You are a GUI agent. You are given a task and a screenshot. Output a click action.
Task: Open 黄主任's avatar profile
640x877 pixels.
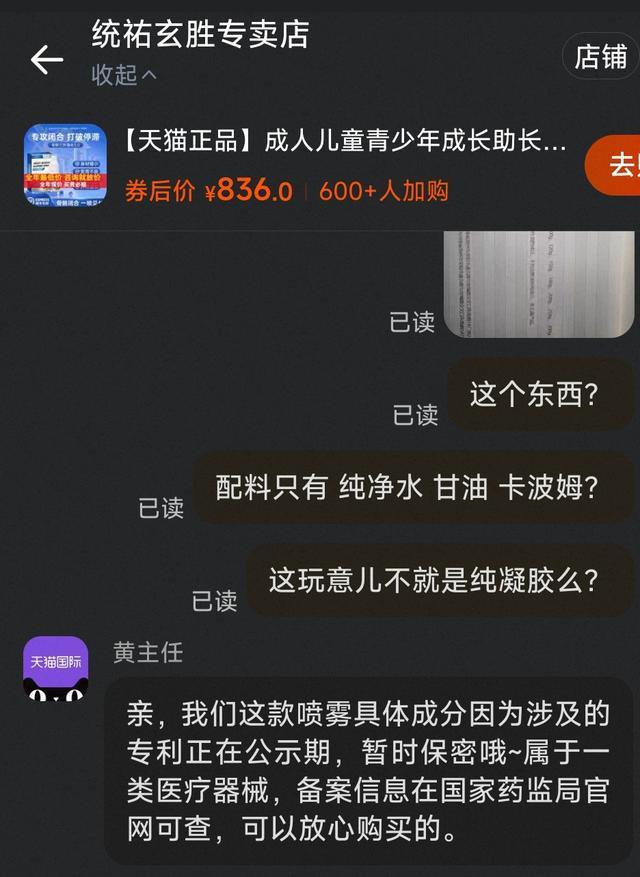(x=56, y=669)
